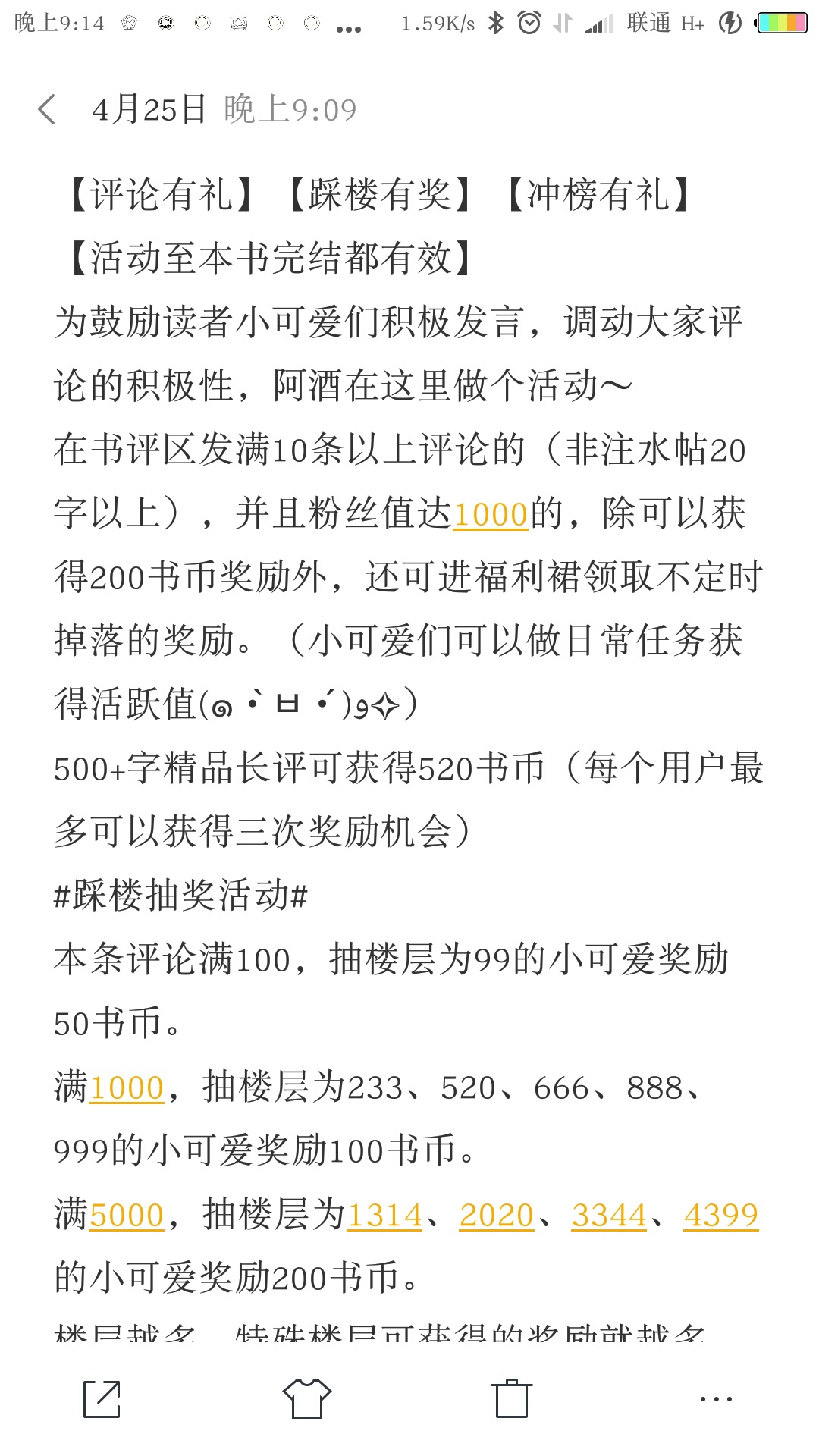The width and height of the screenshot is (819, 1456).
Task: Delete this note using the trash icon
Action: 512,1398
